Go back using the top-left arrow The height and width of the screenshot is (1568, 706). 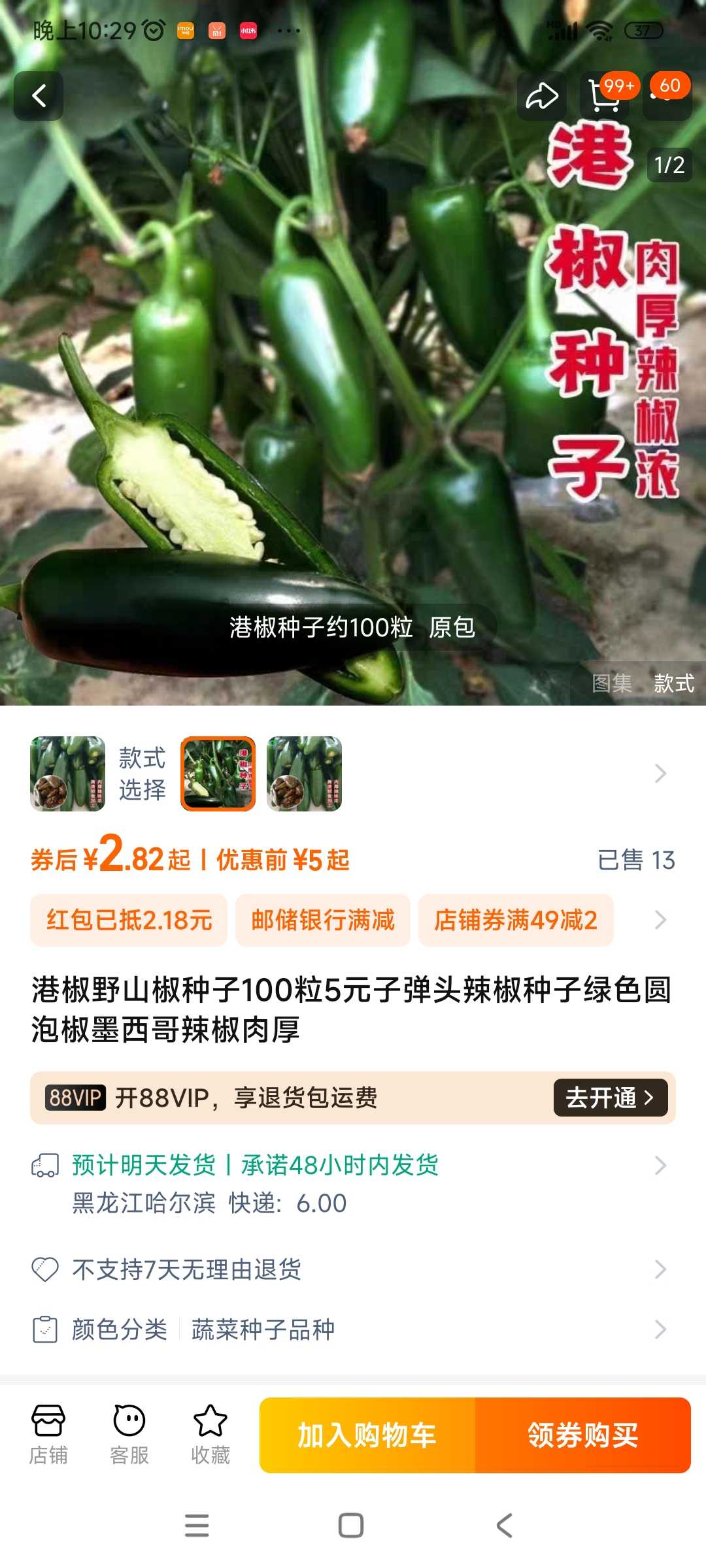coord(39,96)
